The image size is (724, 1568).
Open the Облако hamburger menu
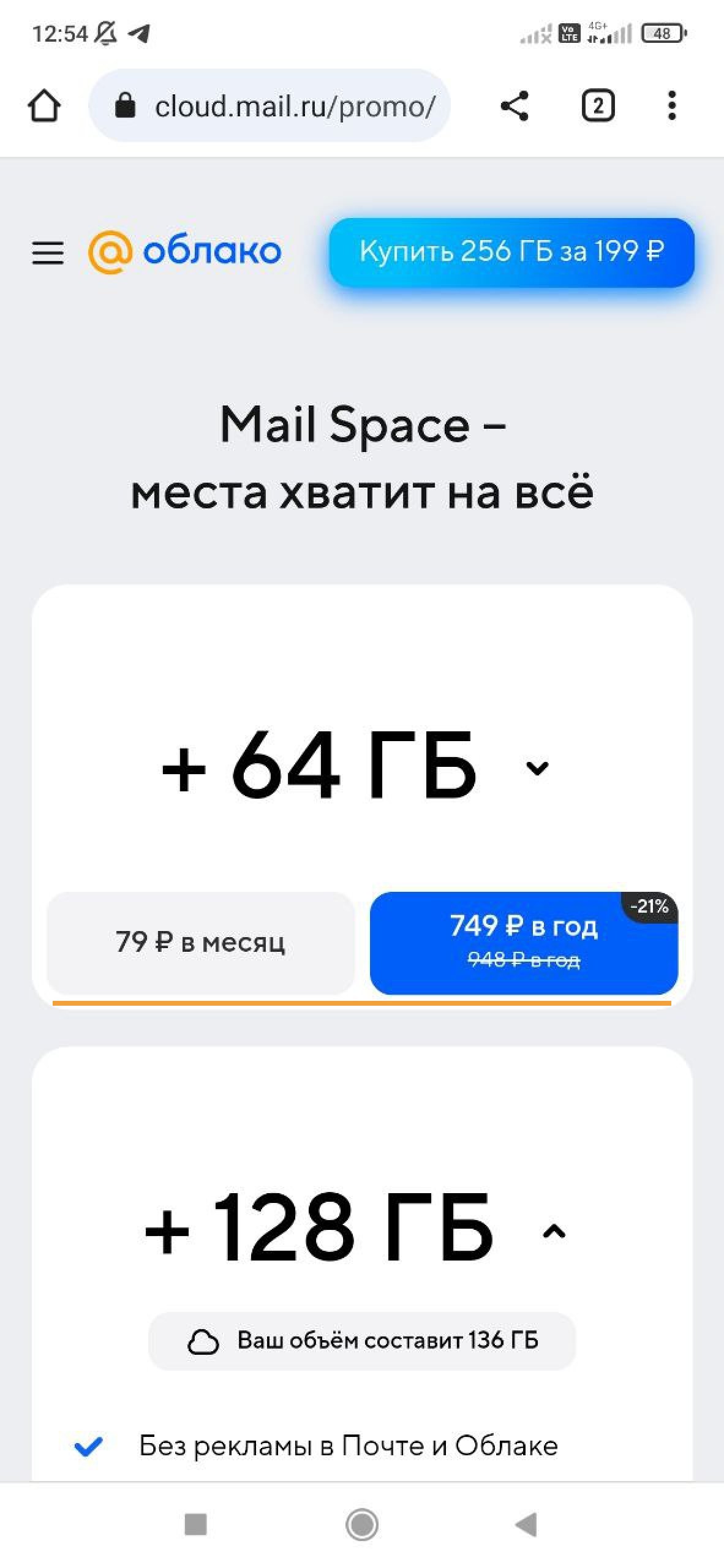[x=48, y=252]
